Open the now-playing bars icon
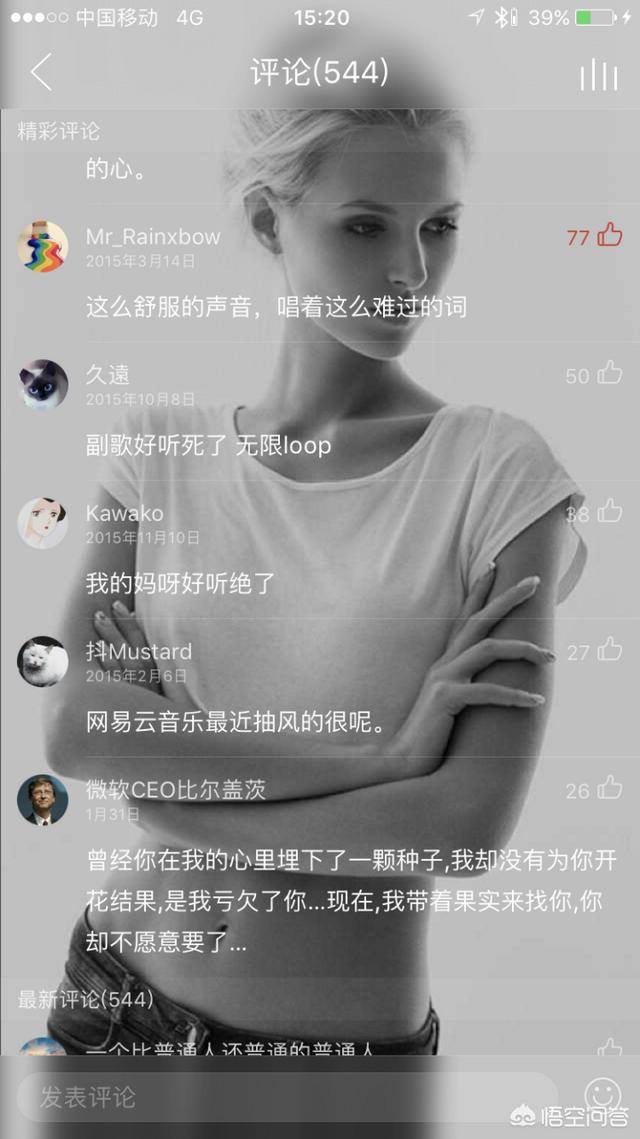This screenshot has height=1139, width=640. (598, 74)
